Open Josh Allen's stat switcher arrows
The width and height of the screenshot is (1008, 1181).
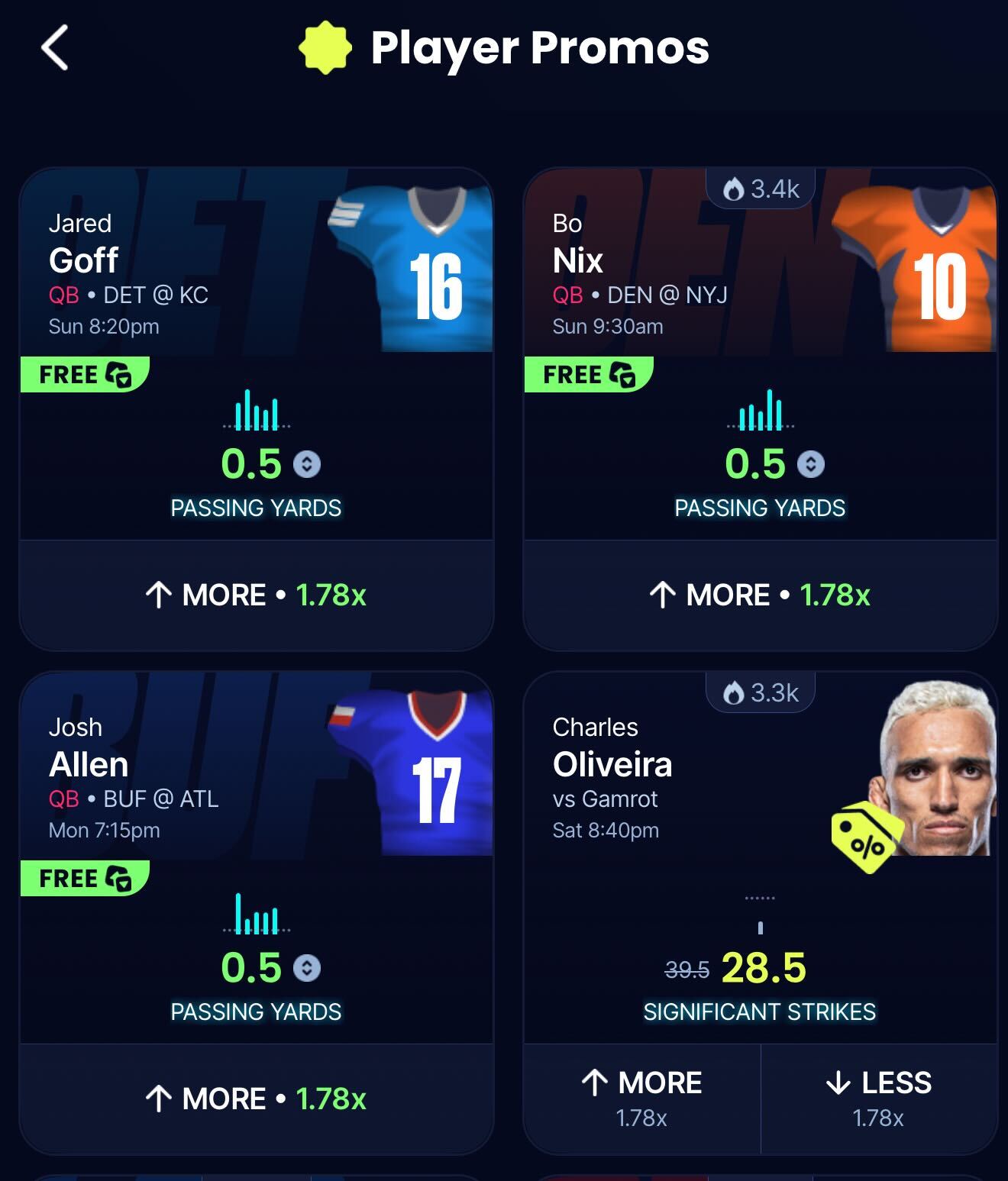click(307, 968)
